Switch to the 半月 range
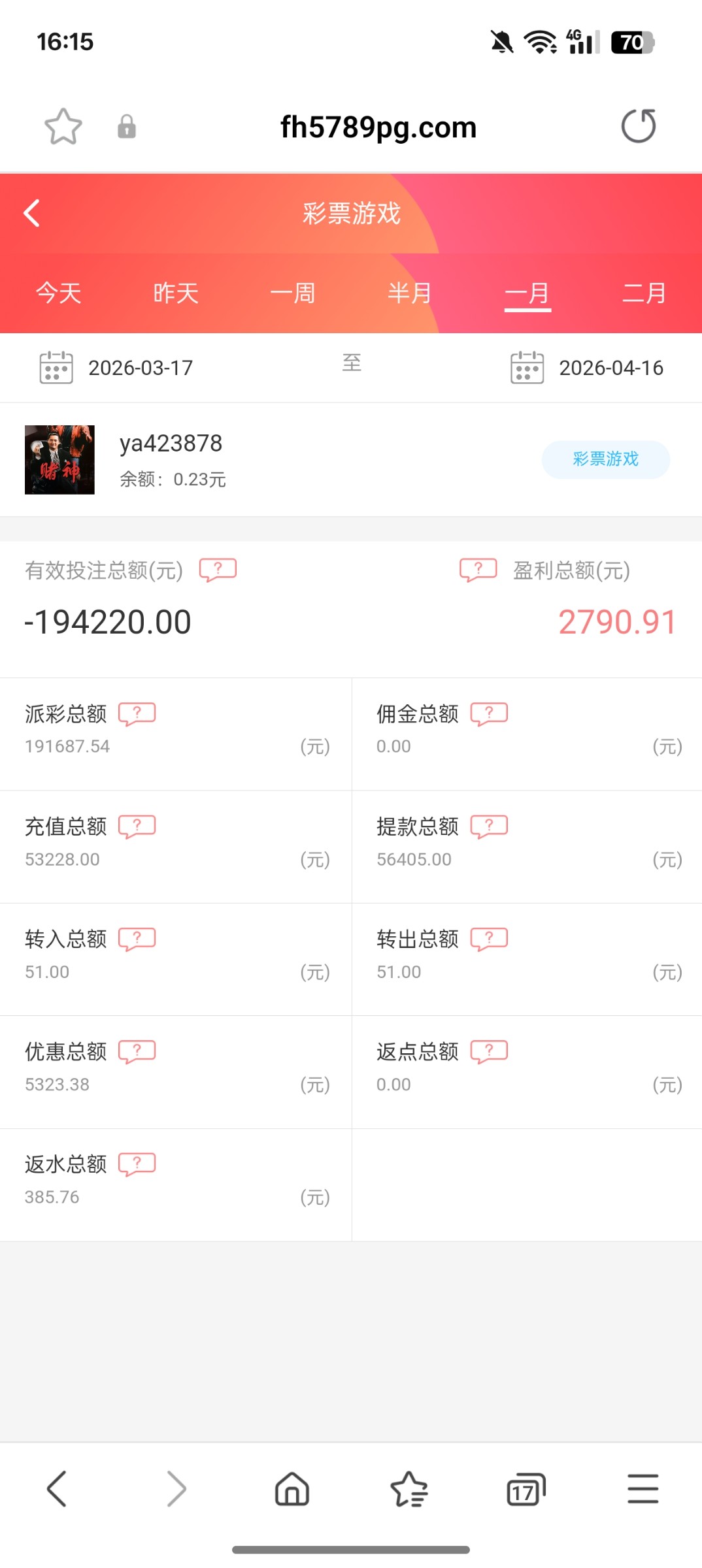Viewport: 702px width, 1568px height. coord(410,293)
